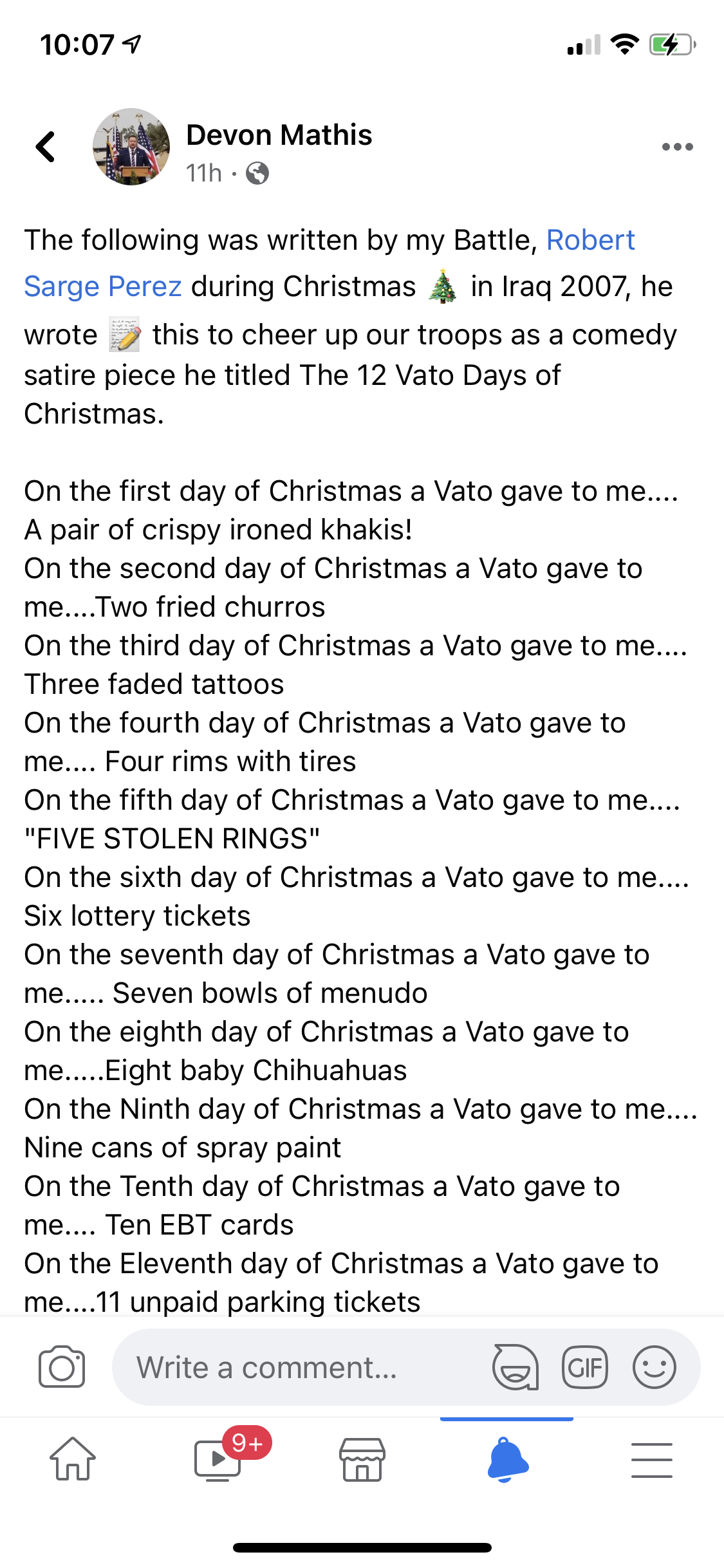The width and height of the screenshot is (724, 1568).
Task: Open the sticker picker in comment box
Action: point(515,1367)
